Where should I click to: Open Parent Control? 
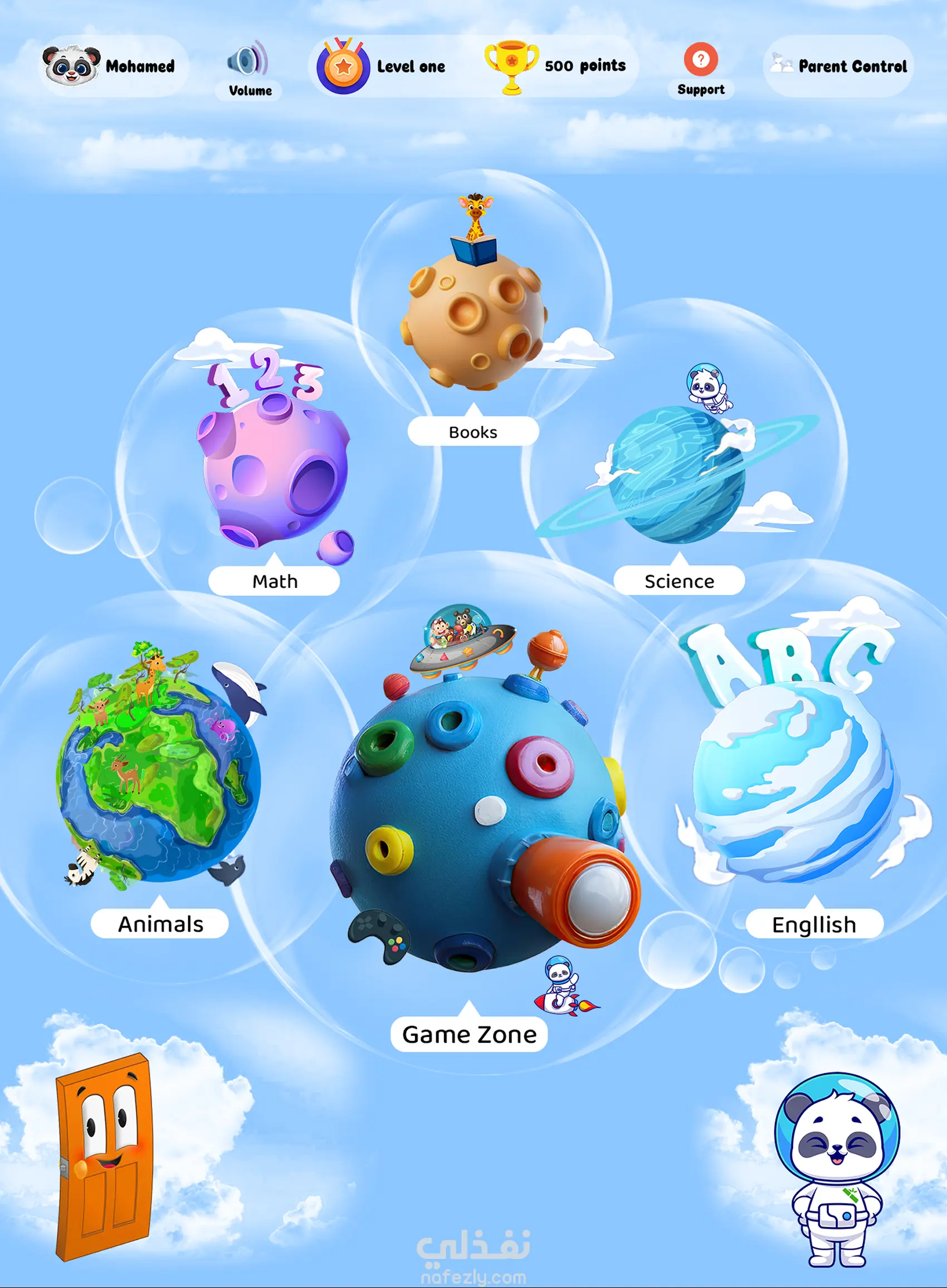(839, 66)
